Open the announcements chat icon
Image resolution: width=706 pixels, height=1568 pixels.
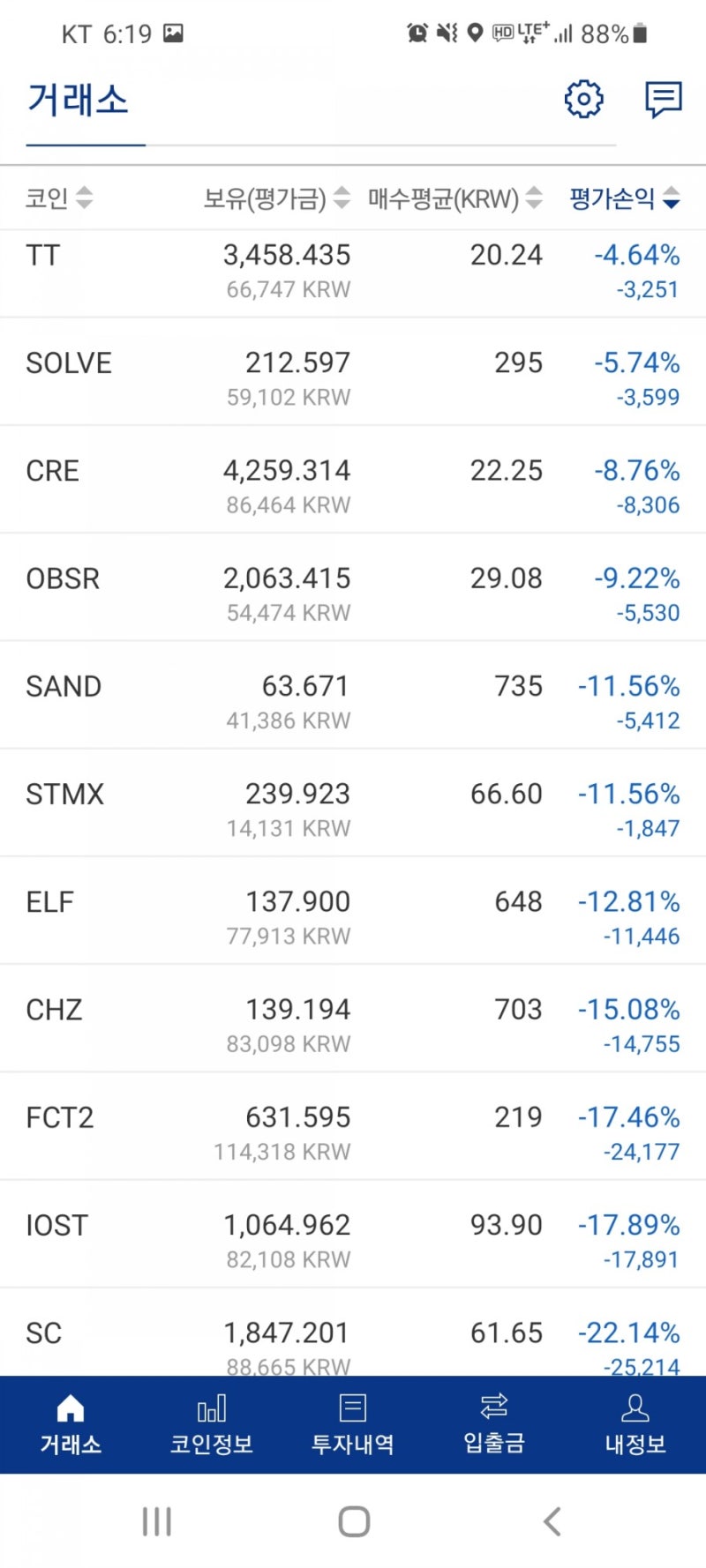(x=664, y=99)
